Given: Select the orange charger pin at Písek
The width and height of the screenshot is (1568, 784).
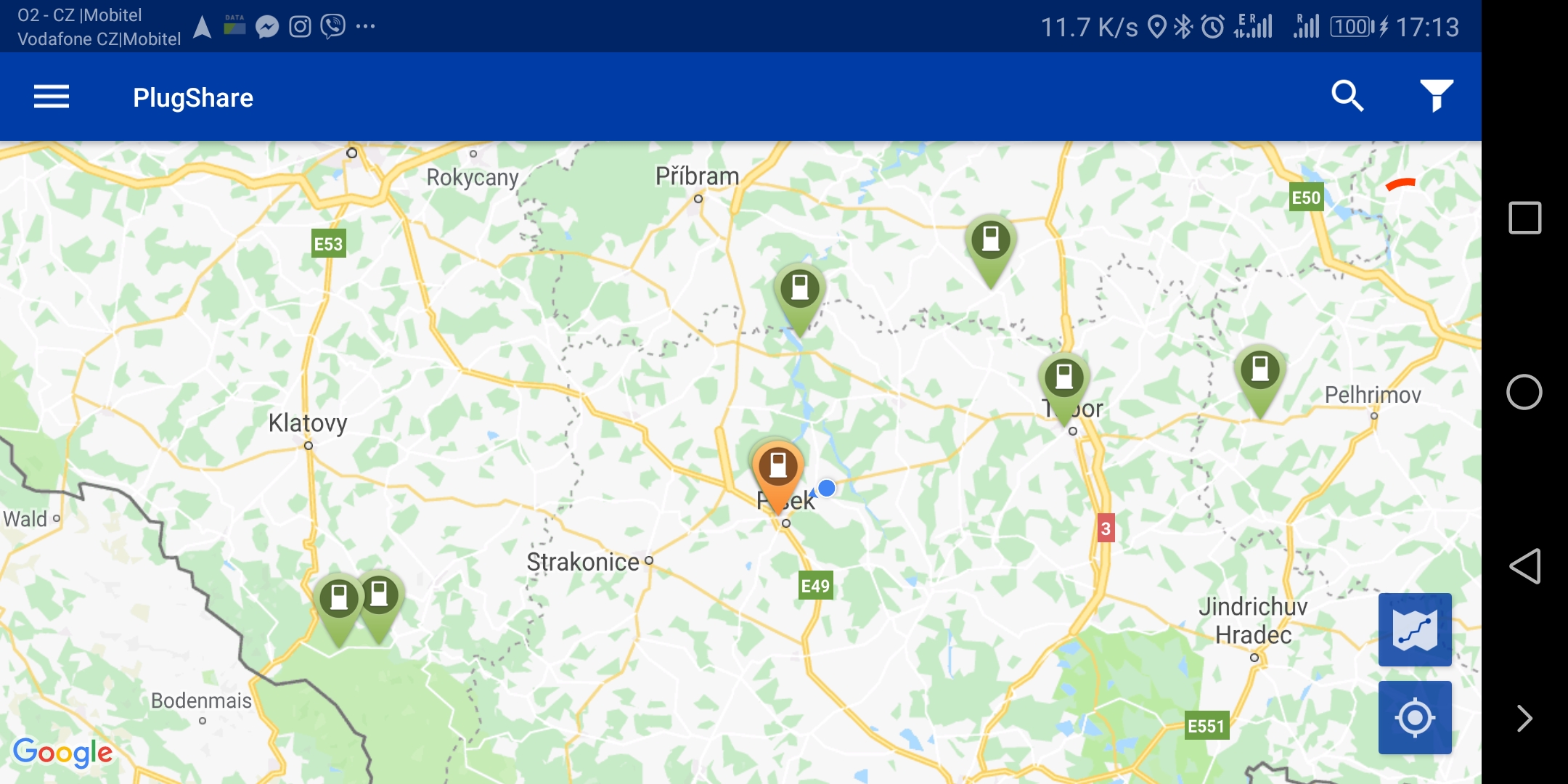Looking at the screenshot, I should click(777, 467).
